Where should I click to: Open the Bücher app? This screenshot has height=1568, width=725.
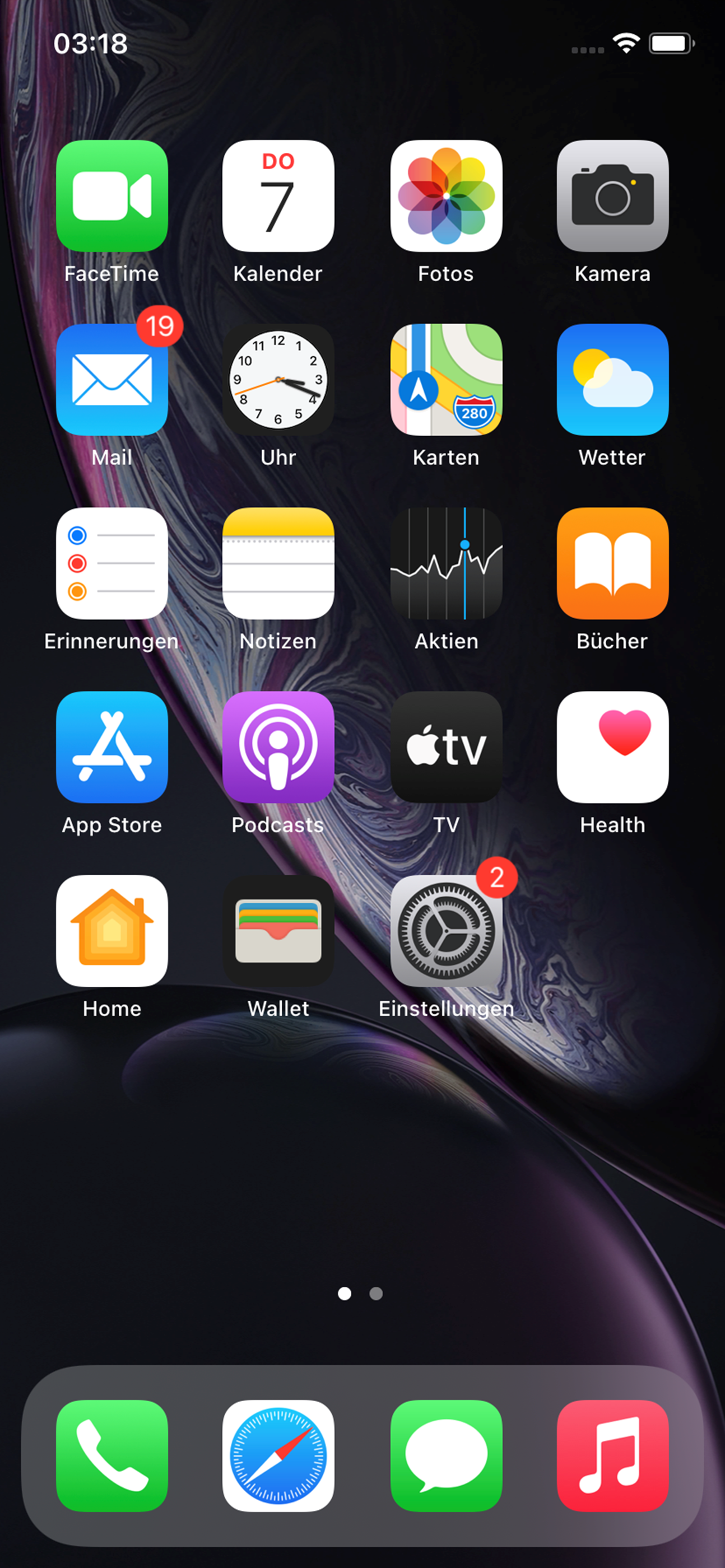[x=612, y=564]
